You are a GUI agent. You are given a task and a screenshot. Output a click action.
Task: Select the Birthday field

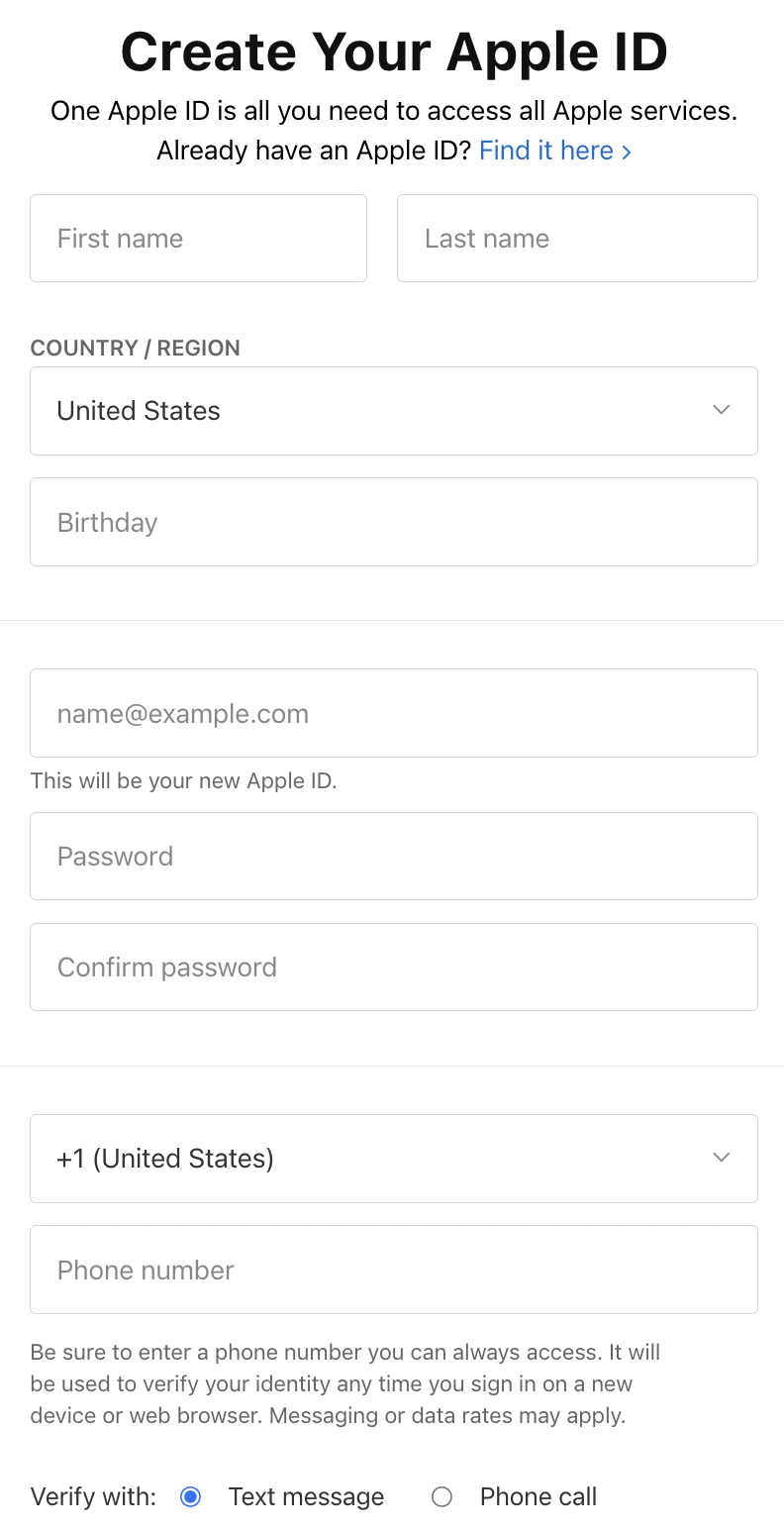point(394,522)
